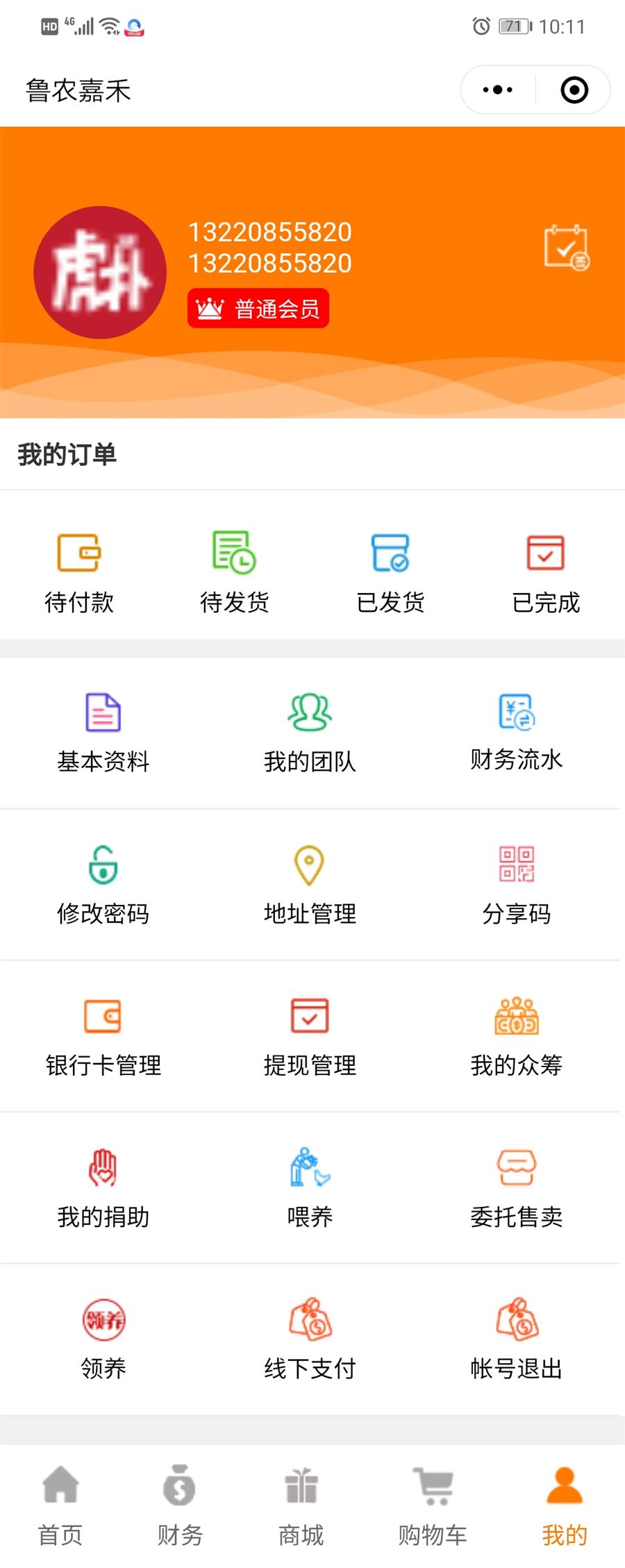Open the 购物车 shopping cart tab
Image resolution: width=625 pixels, height=1568 pixels.
[x=432, y=1506]
